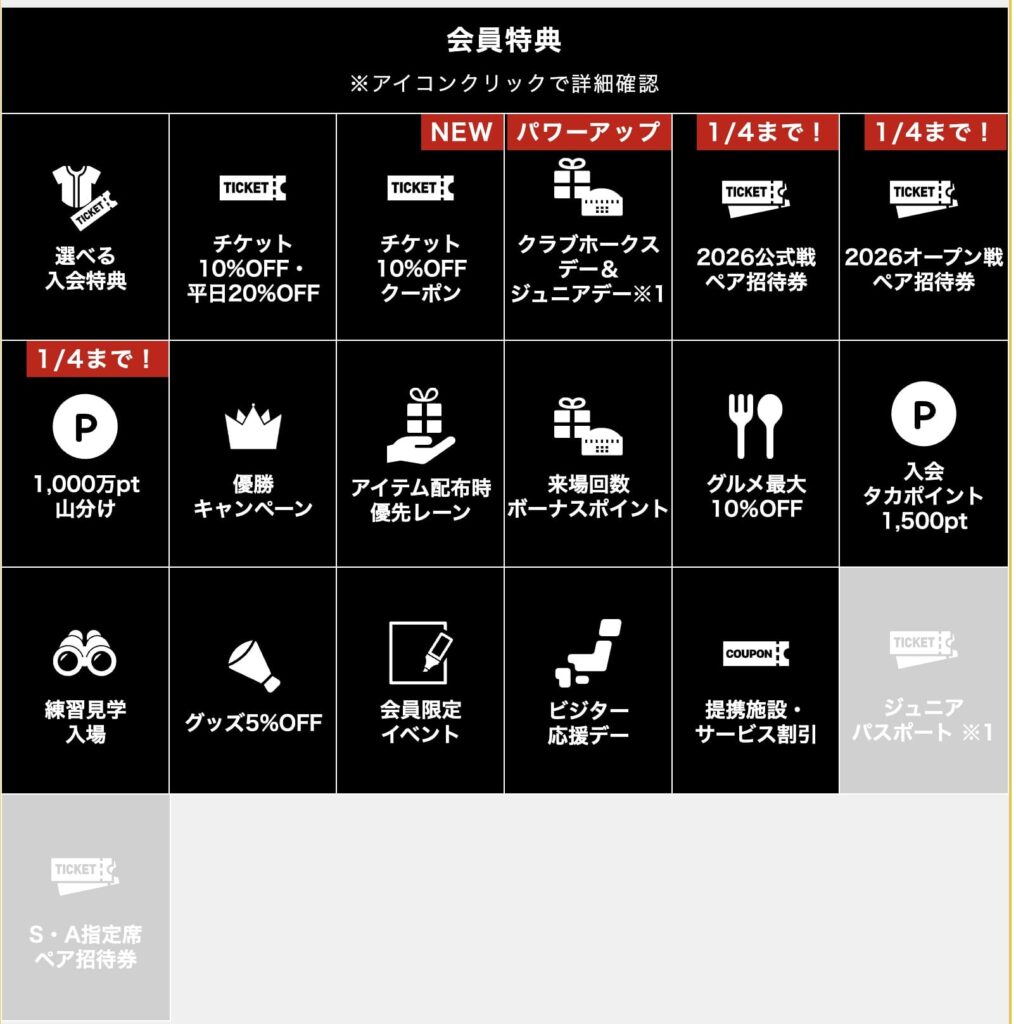
Task: Tap 入会タカポイント1,500pt tile
Action: 923,455
